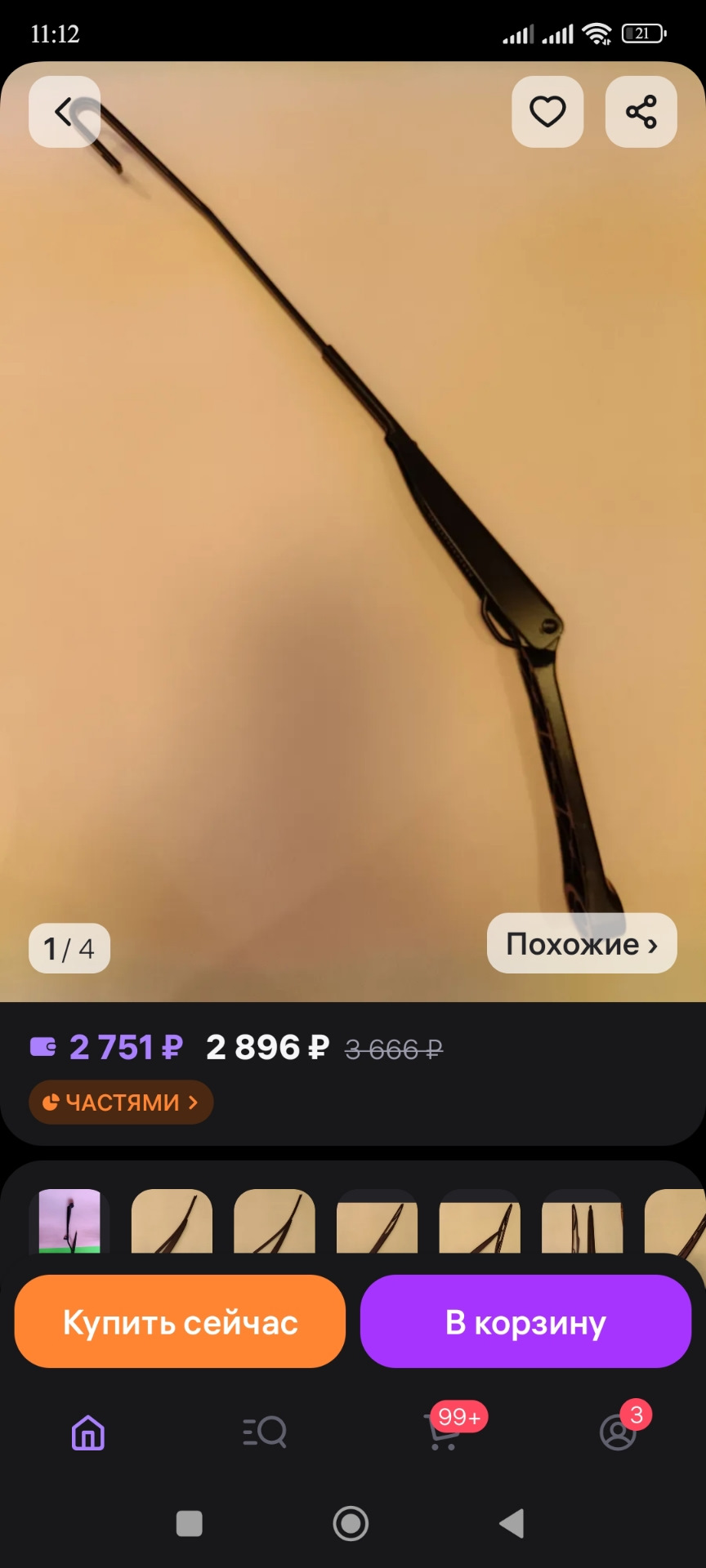This screenshot has width=706, height=1568.
Task: Open the catalog search tab
Action: (265, 1432)
